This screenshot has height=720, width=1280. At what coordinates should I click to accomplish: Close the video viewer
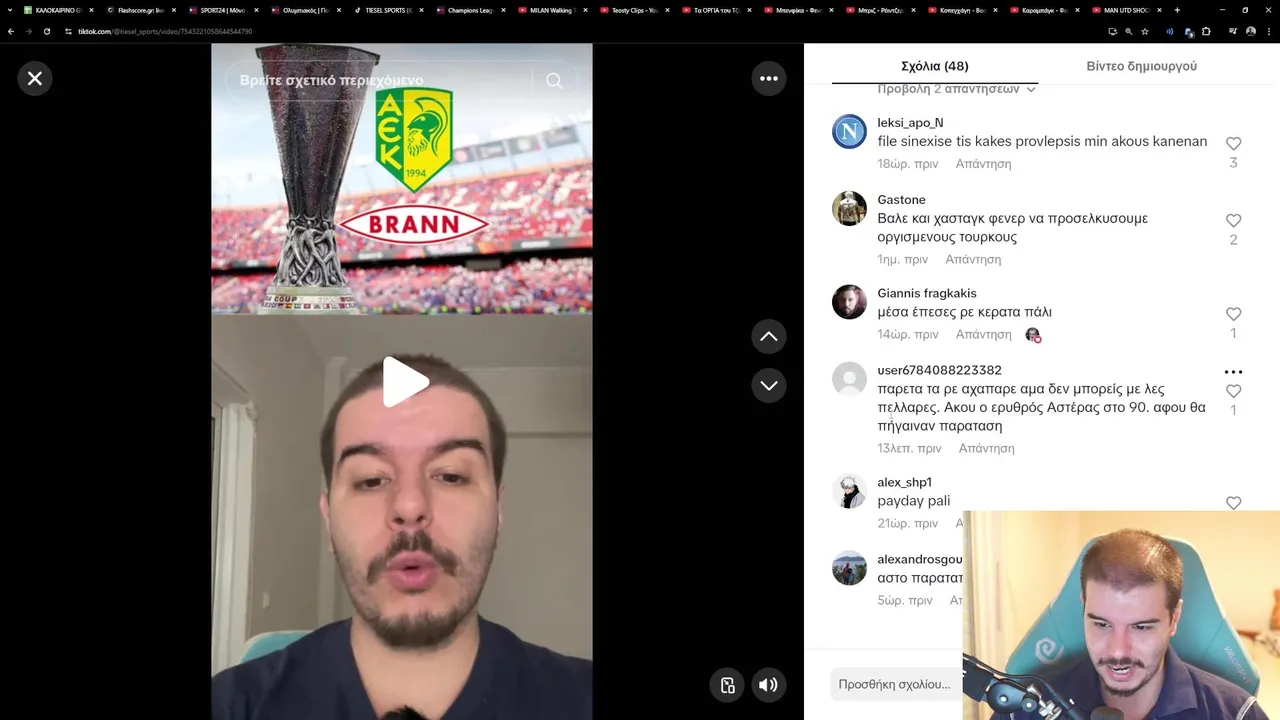pyautogui.click(x=35, y=78)
